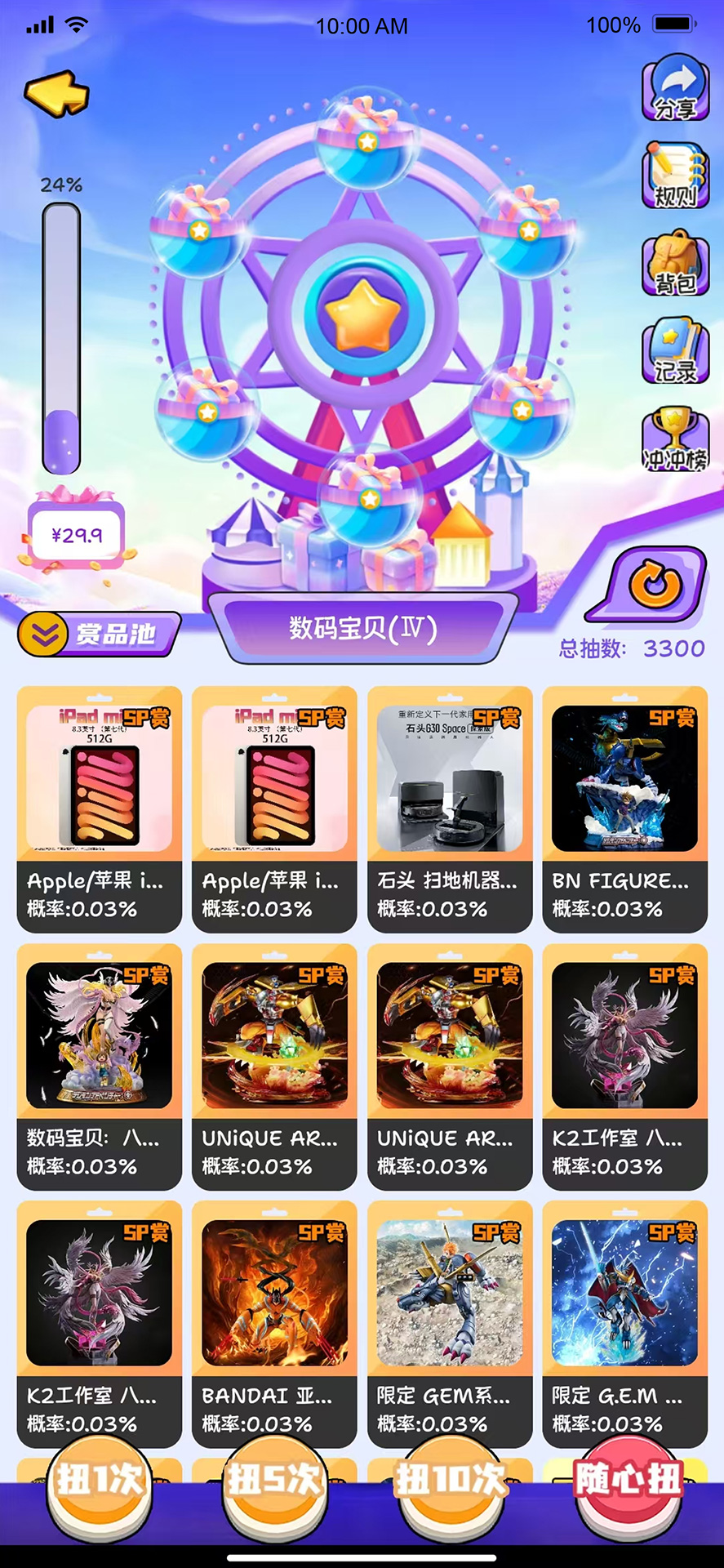Open the 数码宝贝(IV) pool selector

click(362, 627)
